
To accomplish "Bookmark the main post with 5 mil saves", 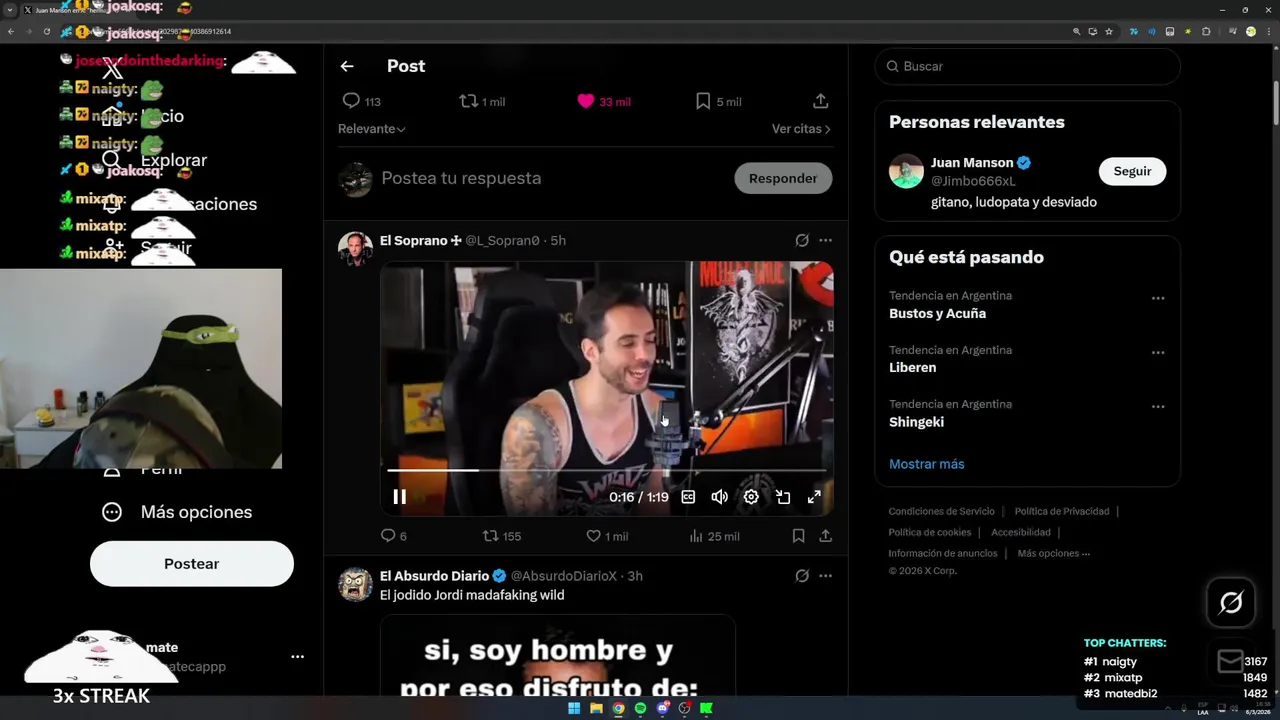I will pyautogui.click(x=703, y=101).
